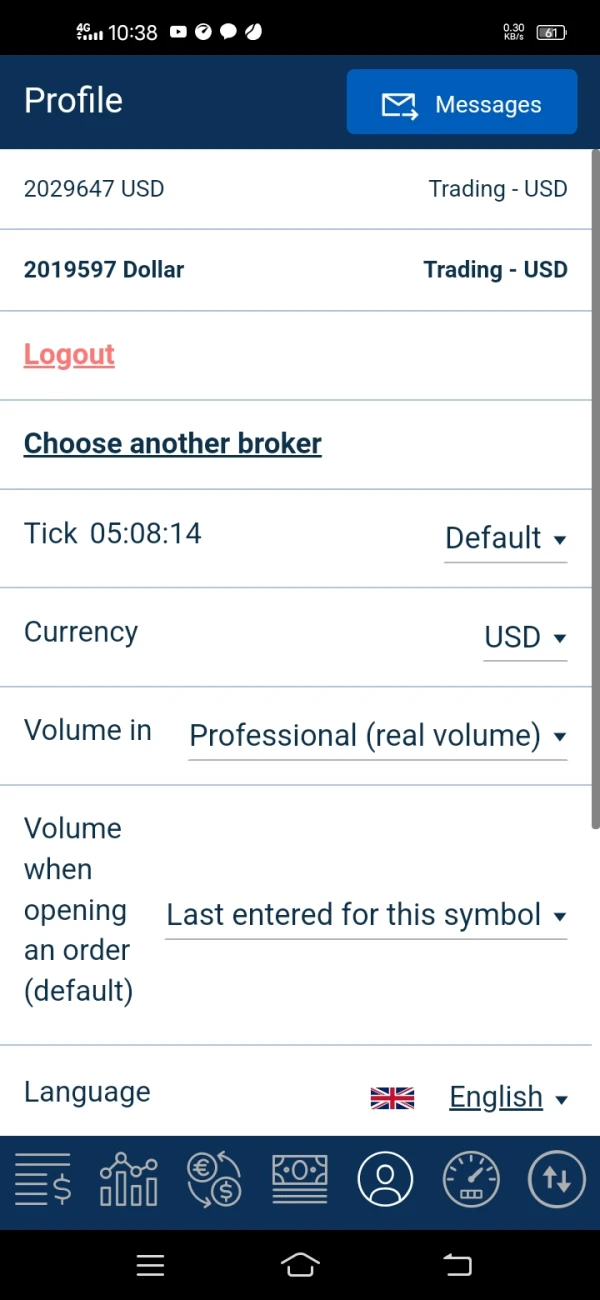Screen dimensions: 600x1300
Task: Go to the banknote funds tab
Action: [x=300, y=1181]
